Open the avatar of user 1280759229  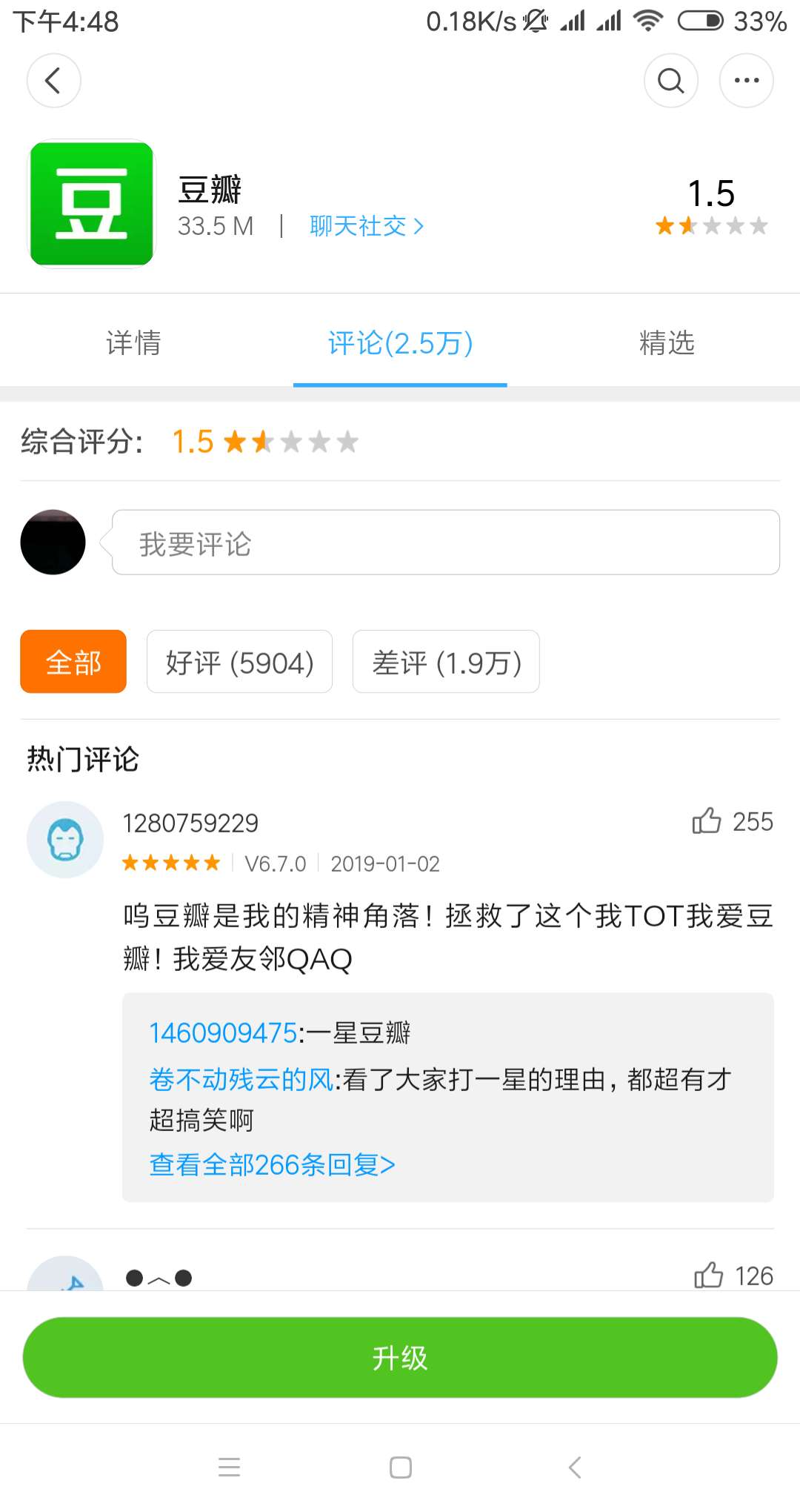click(65, 840)
